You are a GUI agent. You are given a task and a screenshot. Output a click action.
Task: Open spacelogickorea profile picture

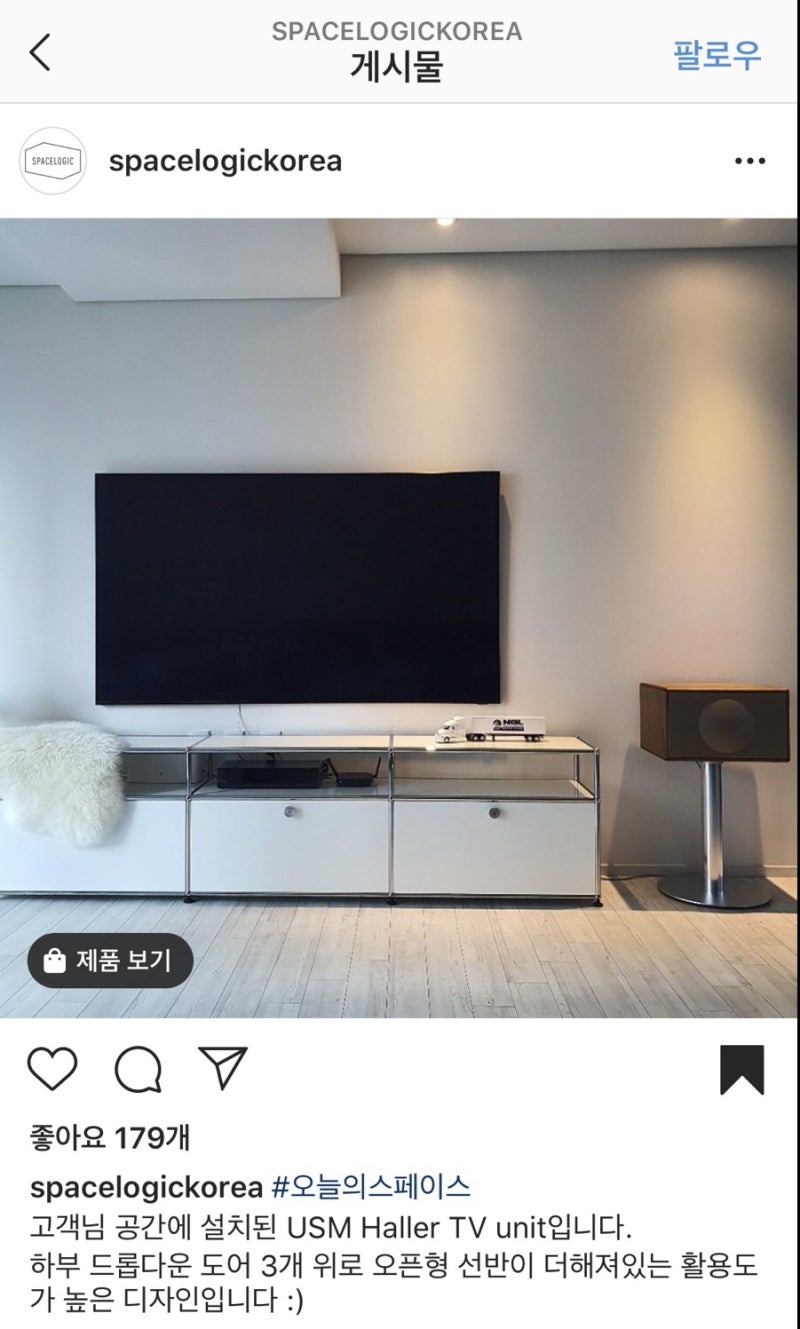click(x=53, y=160)
